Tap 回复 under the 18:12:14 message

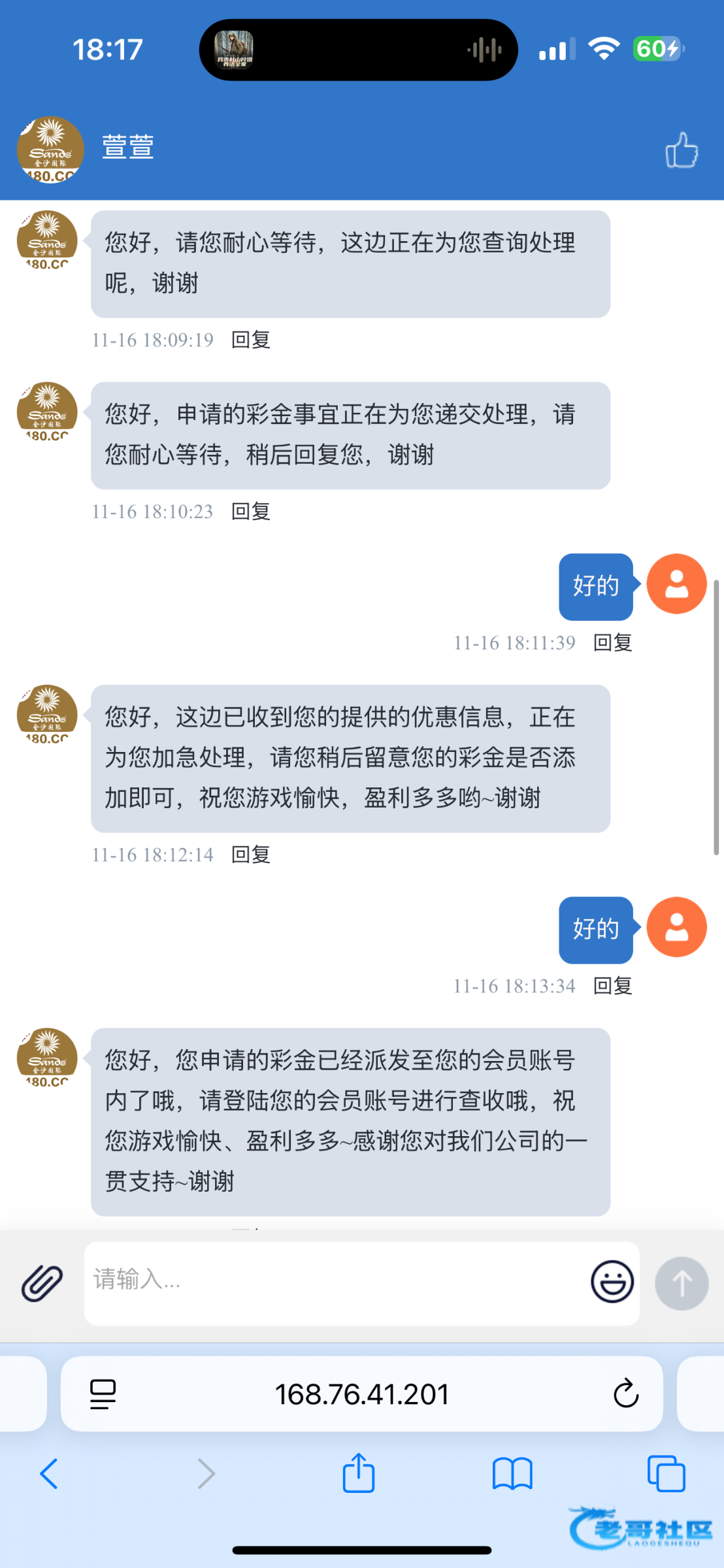[251, 855]
